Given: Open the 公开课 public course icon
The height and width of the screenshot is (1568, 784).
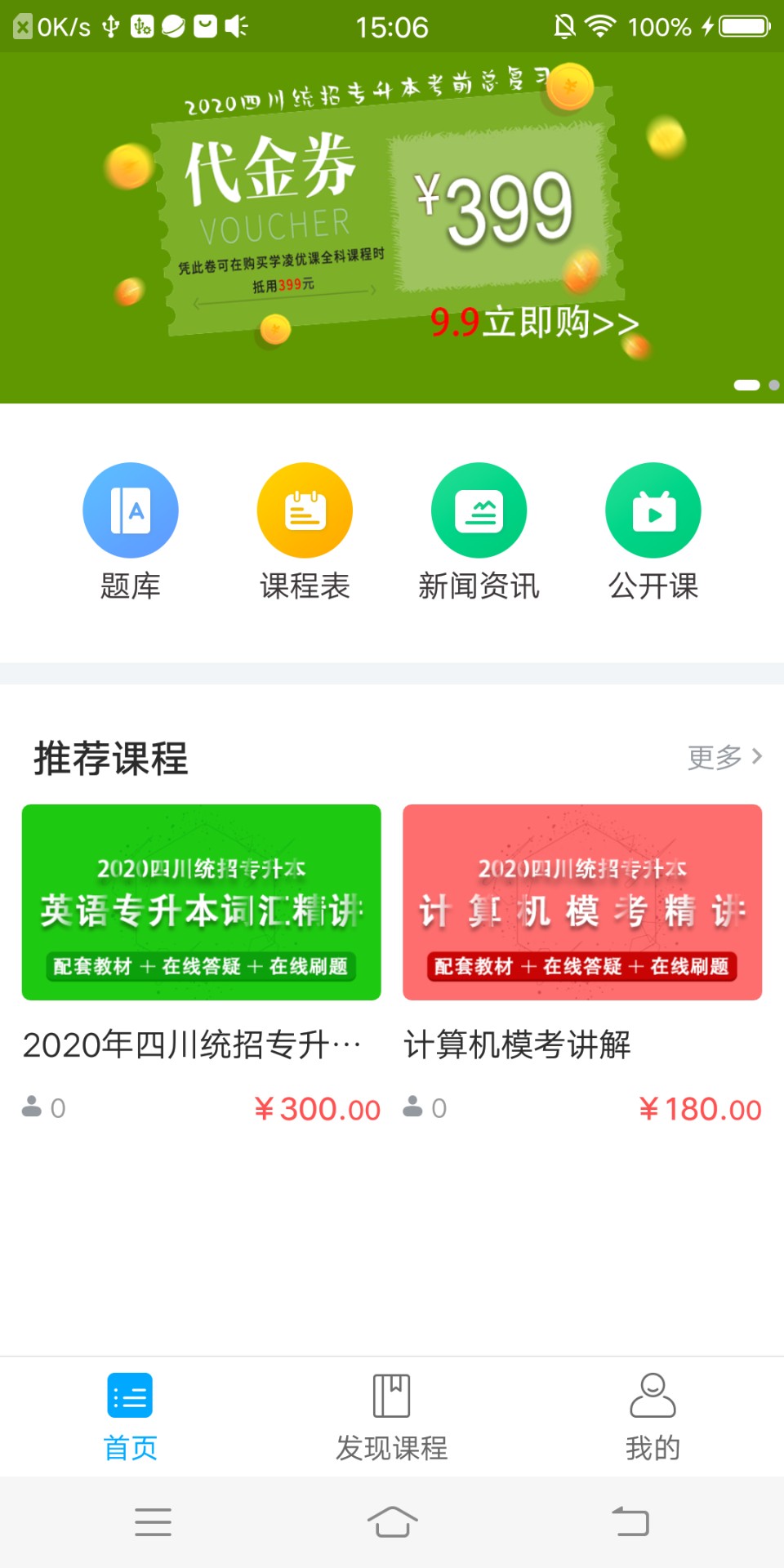Looking at the screenshot, I should coord(653,509).
